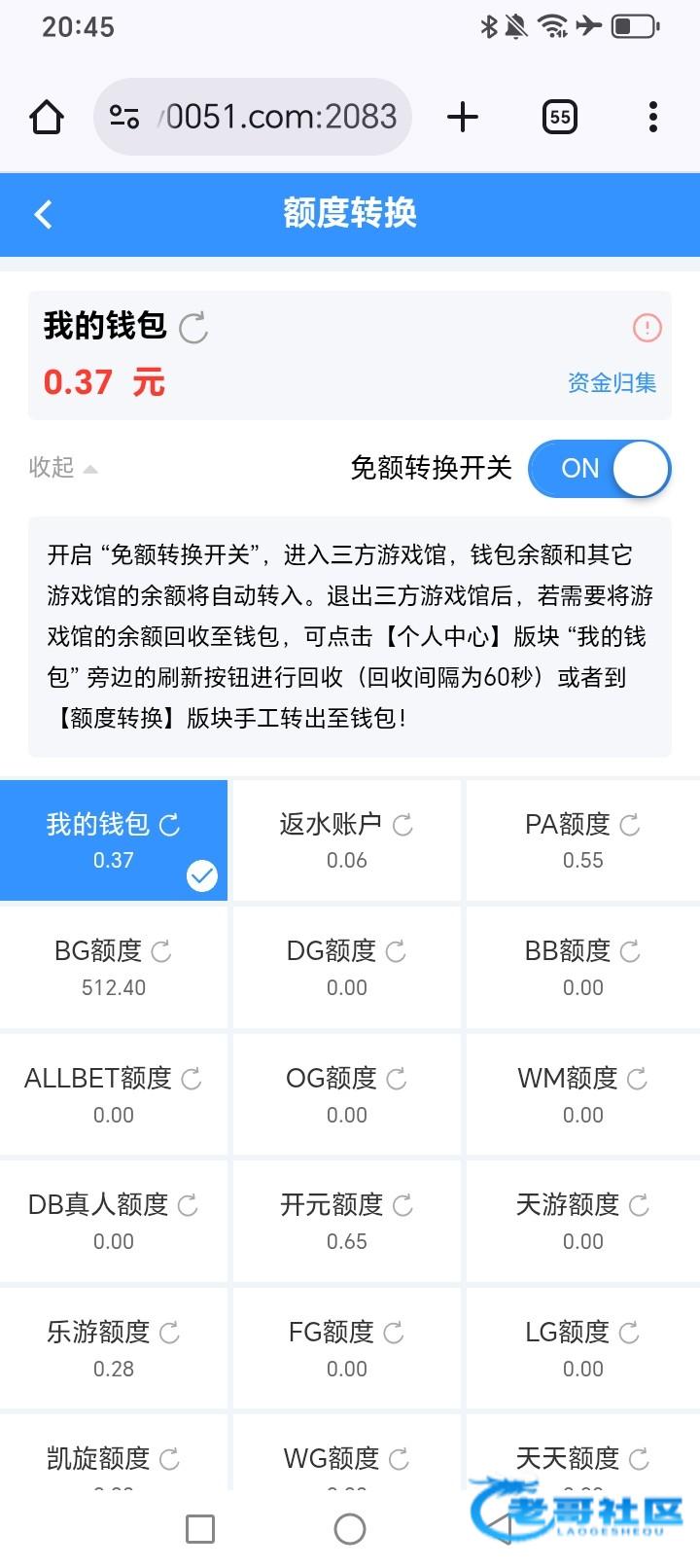Open the browser home page
Screen dimensions: 700x1568
click(47, 117)
